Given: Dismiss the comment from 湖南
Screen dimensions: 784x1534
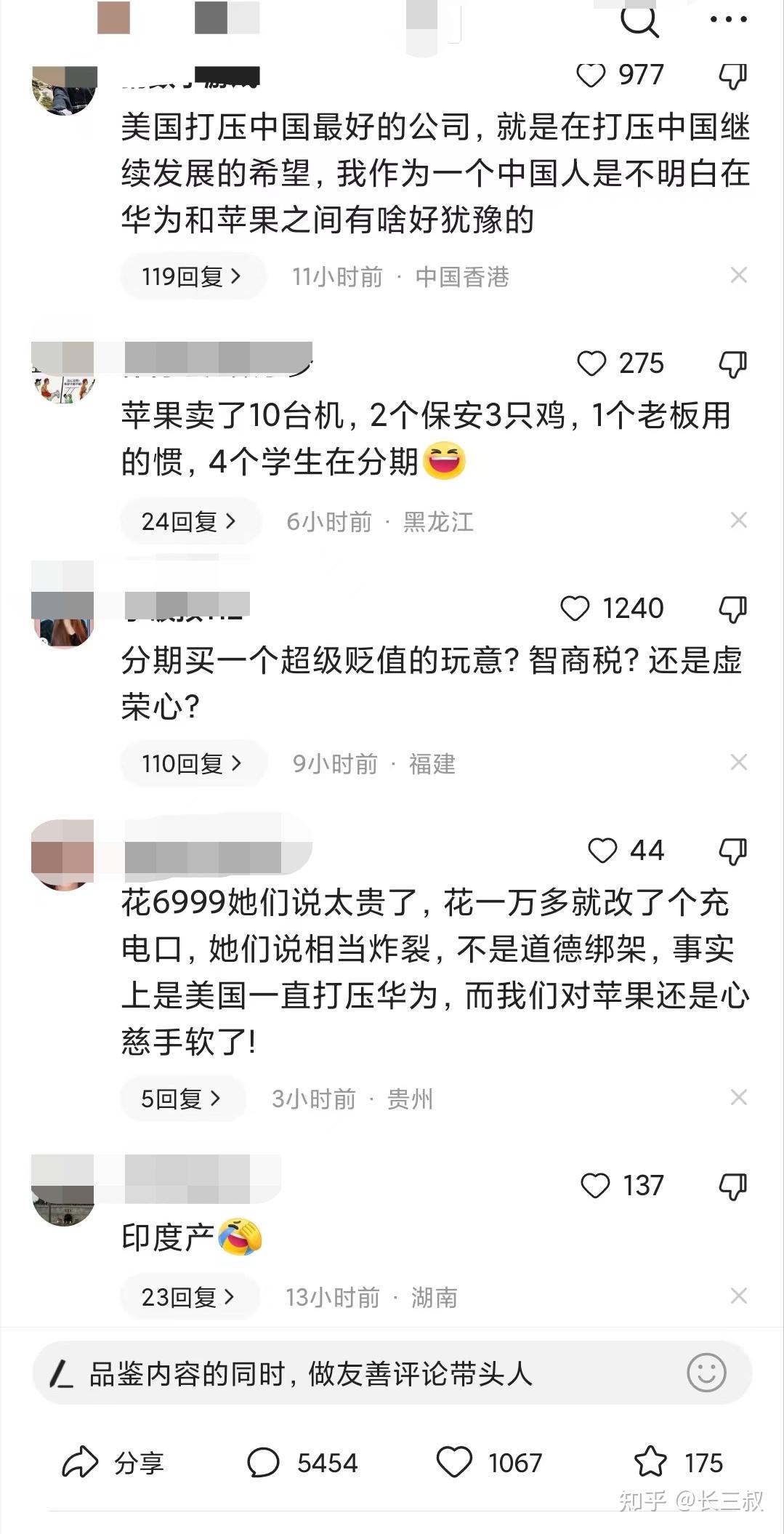Looking at the screenshot, I should point(739,1296).
